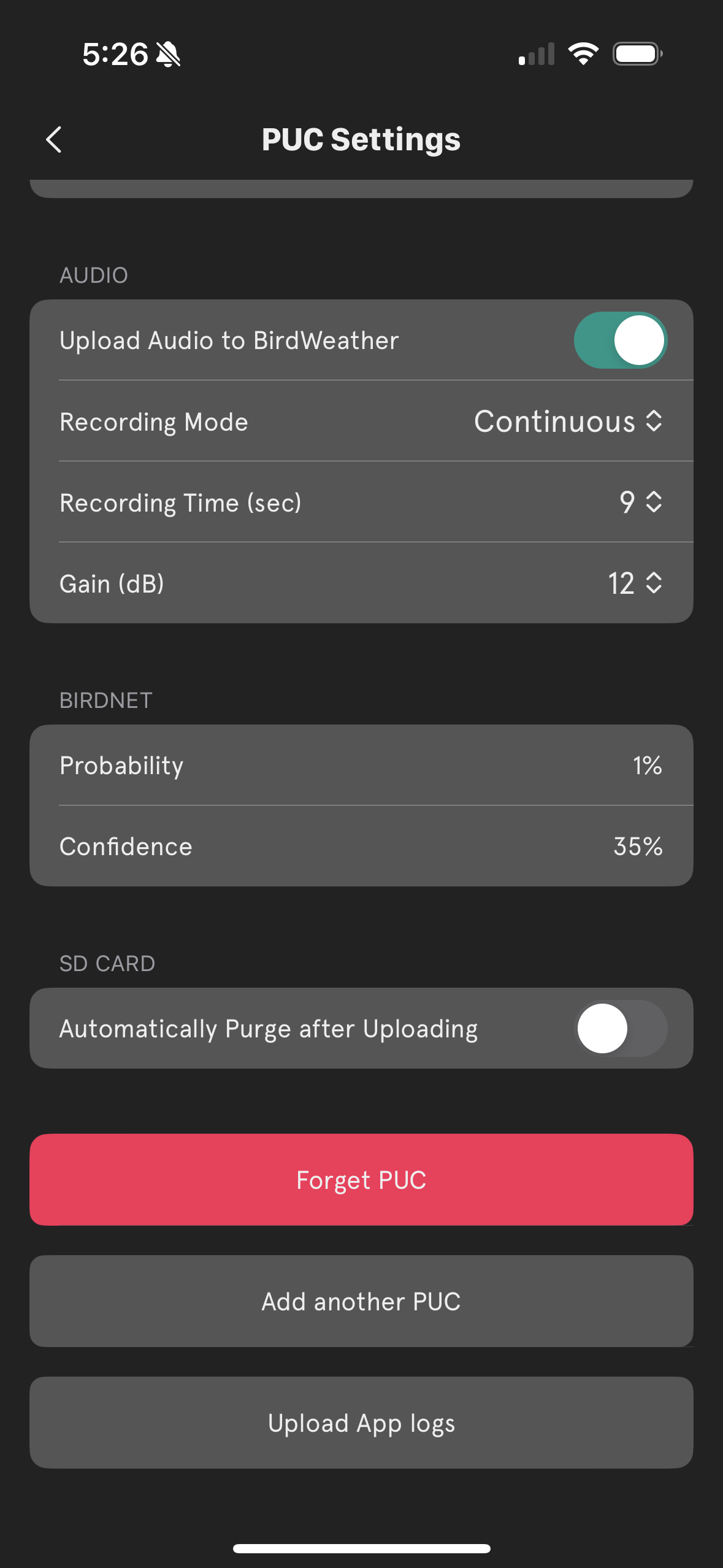723x1568 pixels.
Task: Select the Probability row under BirdNET
Action: (x=361, y=765)
